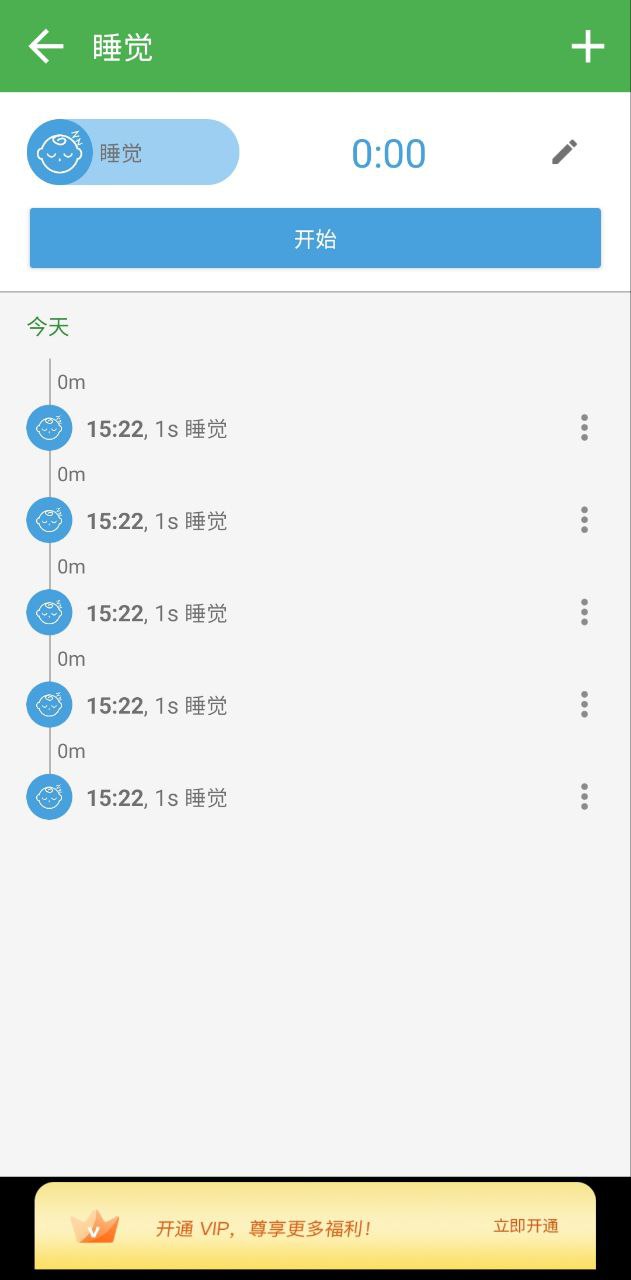Add a new sleep record with plus
The image size is (631, 1280).
click(x=587, y=47)
